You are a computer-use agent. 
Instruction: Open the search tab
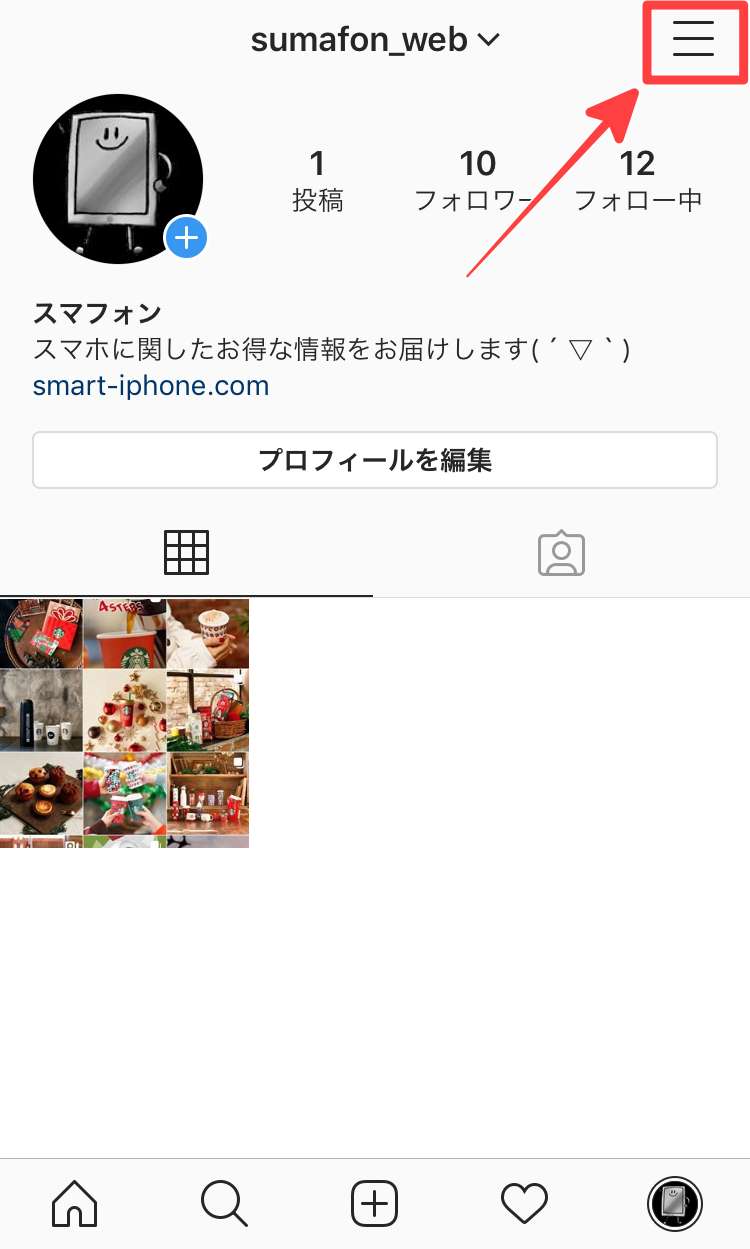224,1203
